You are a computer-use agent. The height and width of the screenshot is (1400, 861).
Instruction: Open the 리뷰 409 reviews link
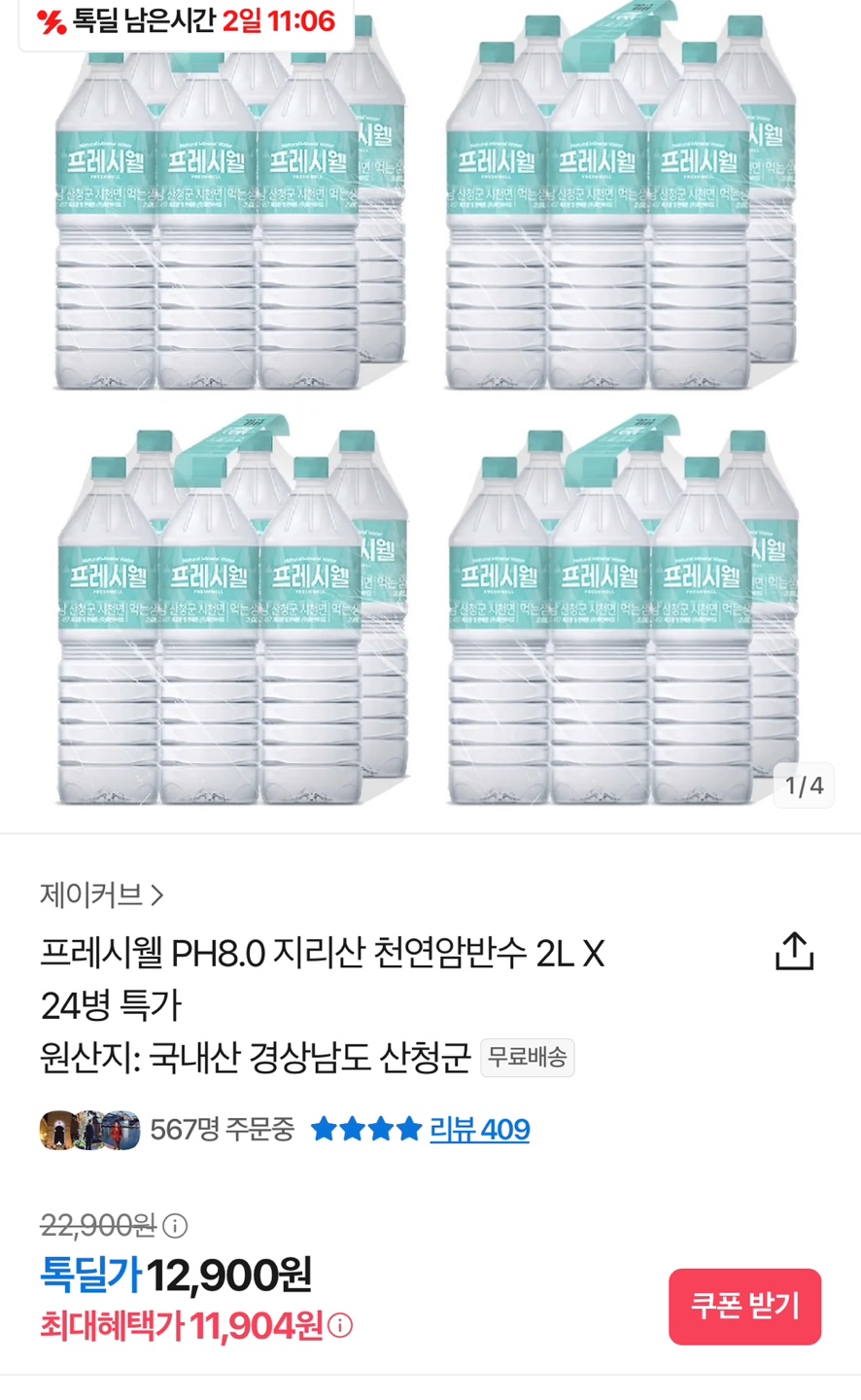[479, 1130]
